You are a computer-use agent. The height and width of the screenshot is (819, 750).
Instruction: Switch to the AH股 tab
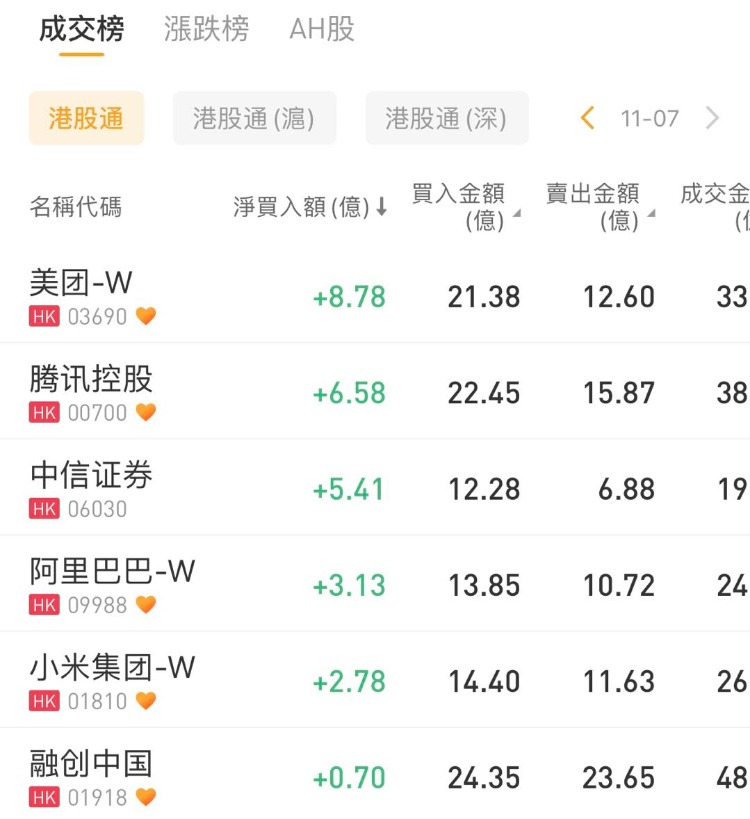(321, 30)
